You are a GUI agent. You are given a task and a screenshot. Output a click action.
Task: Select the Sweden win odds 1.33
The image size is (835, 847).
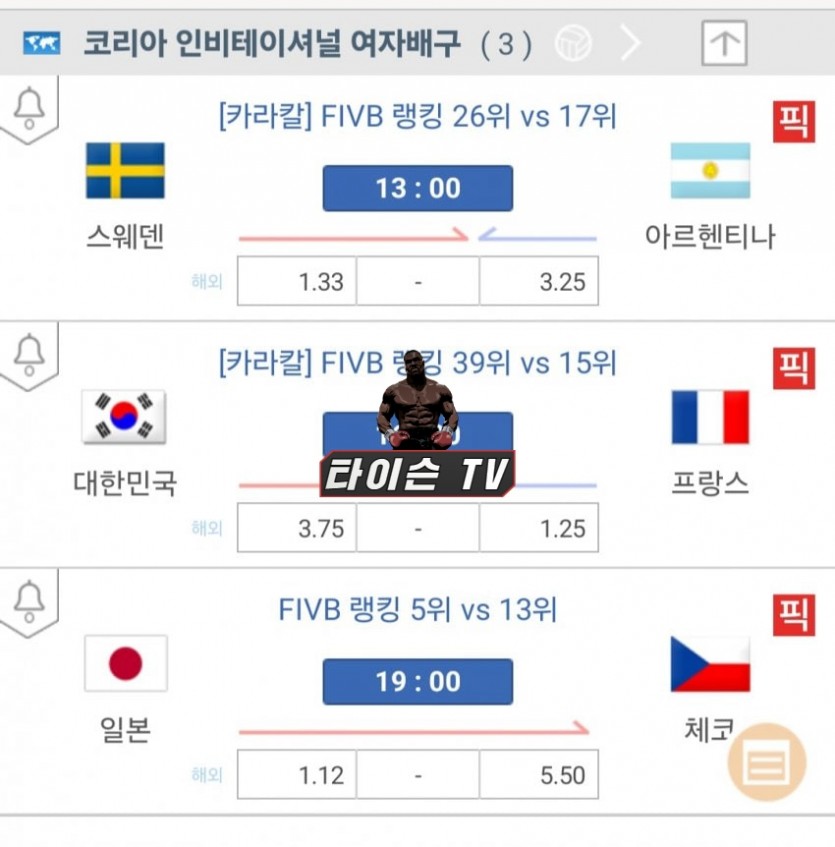coord(297,282)
